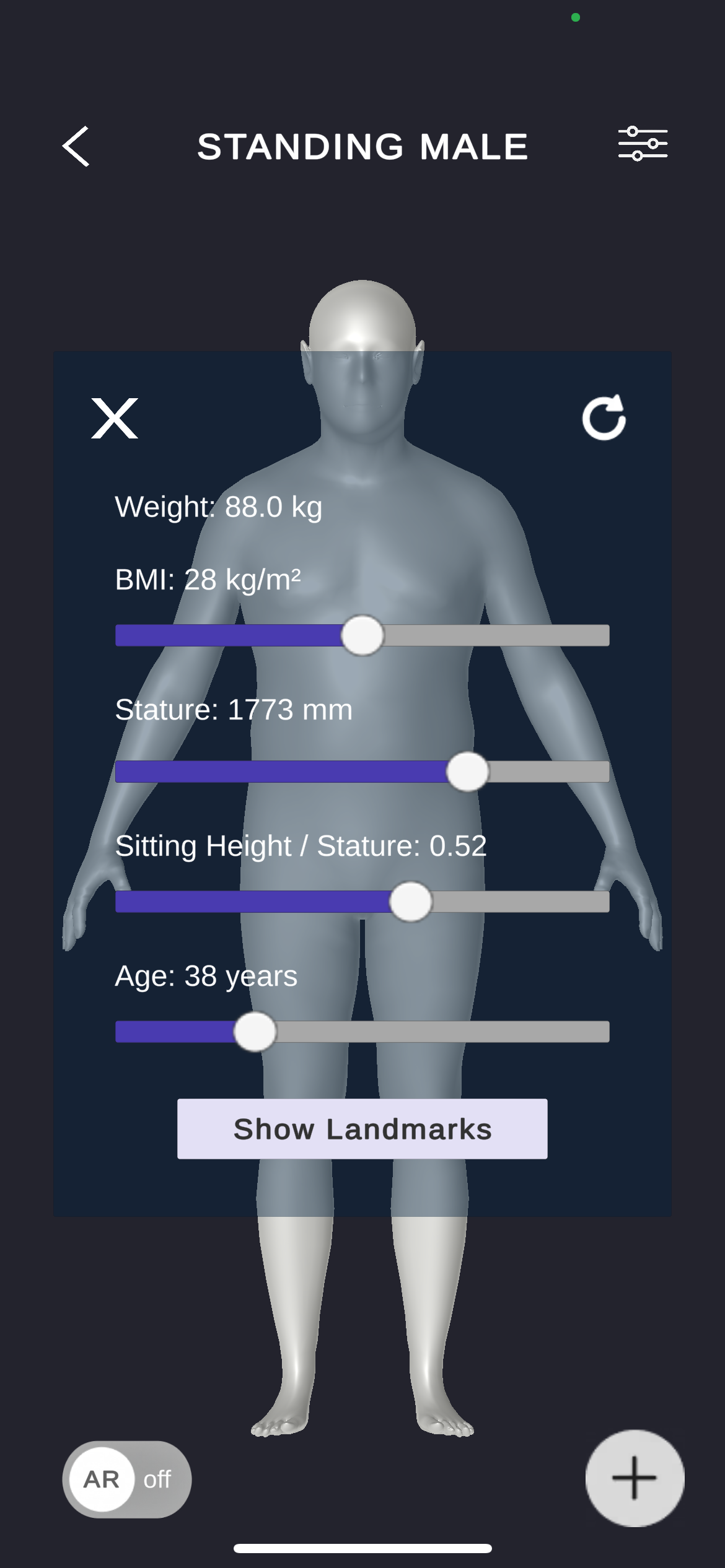Open the filter settings icon top right
Image resolution: width=725 pixels, height=1568 pixels.
click(x=643, y=143)
